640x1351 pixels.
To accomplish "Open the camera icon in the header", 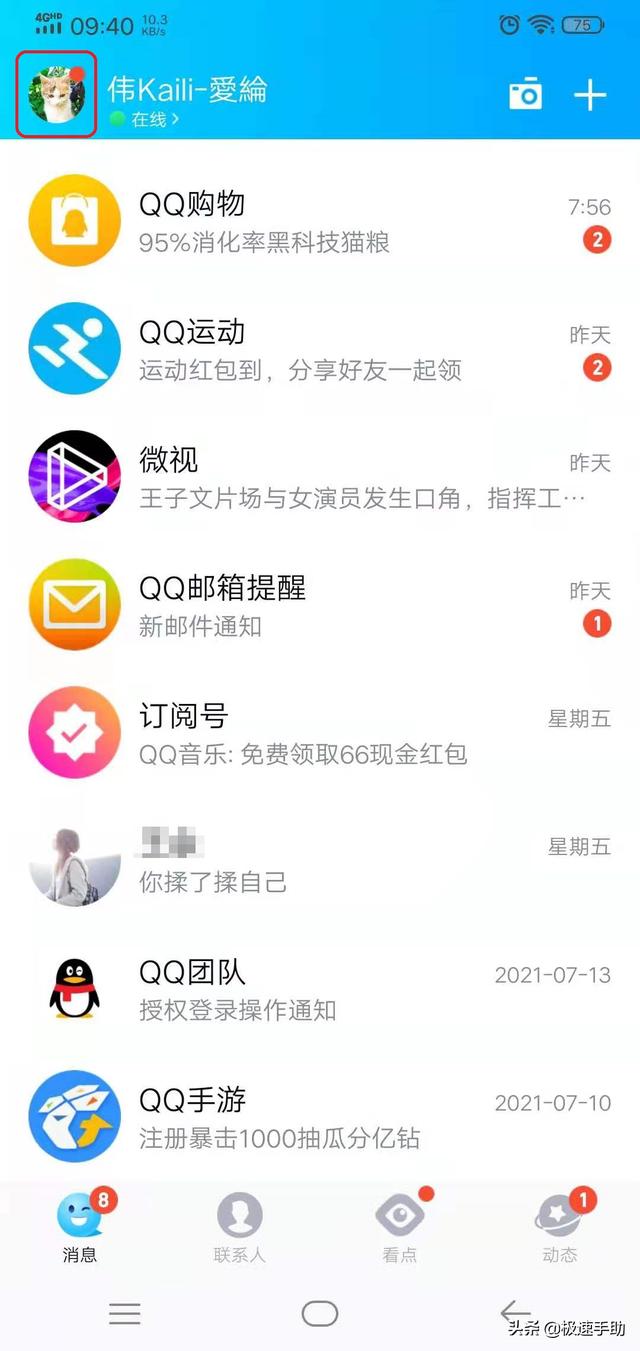I will (x=525, y=95).
